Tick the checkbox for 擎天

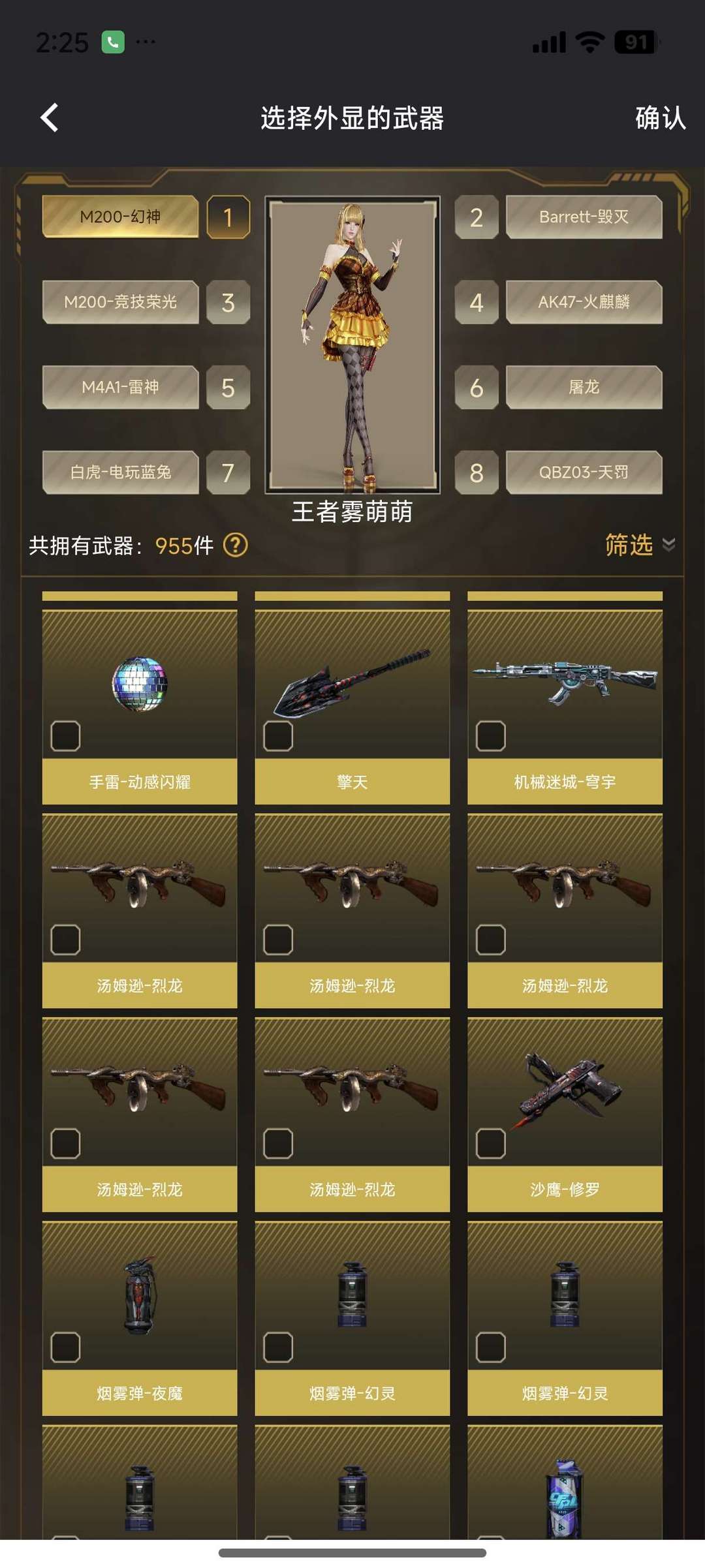point(278,736)
